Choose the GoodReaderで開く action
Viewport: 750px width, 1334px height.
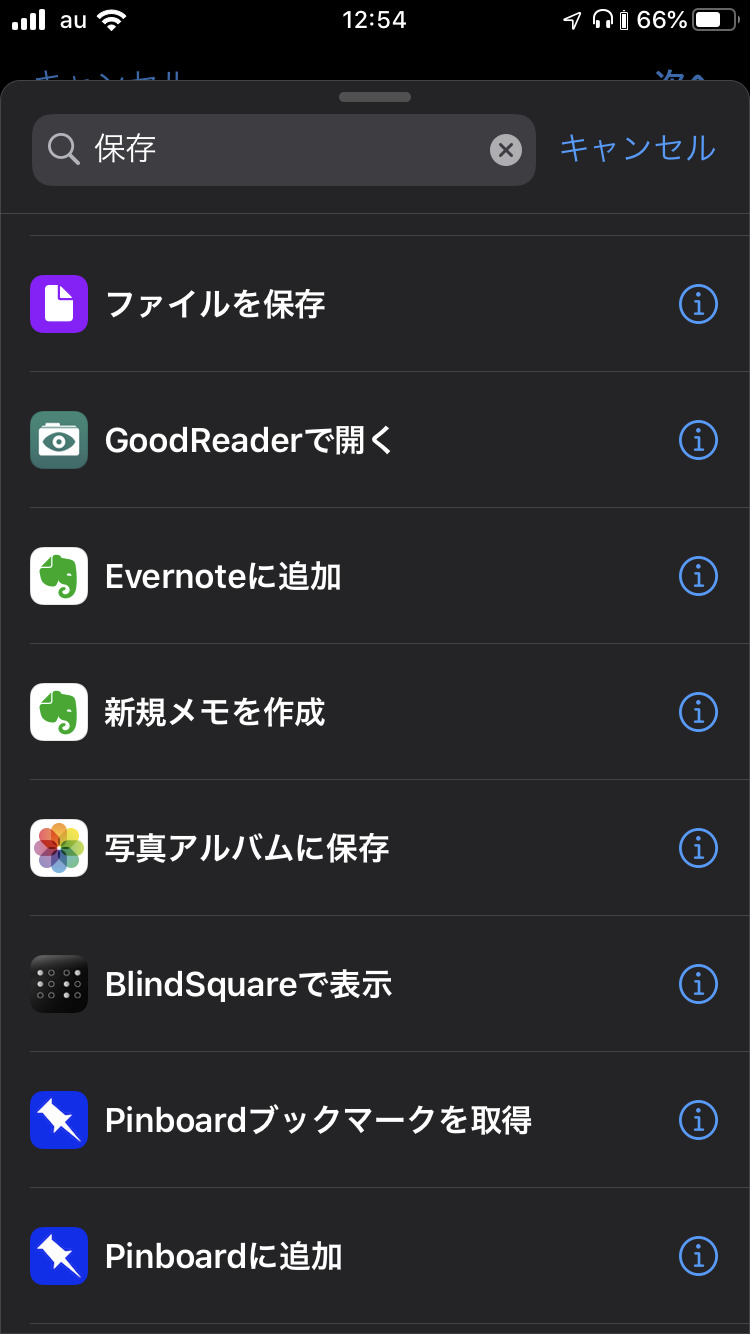tap(250, 440)
